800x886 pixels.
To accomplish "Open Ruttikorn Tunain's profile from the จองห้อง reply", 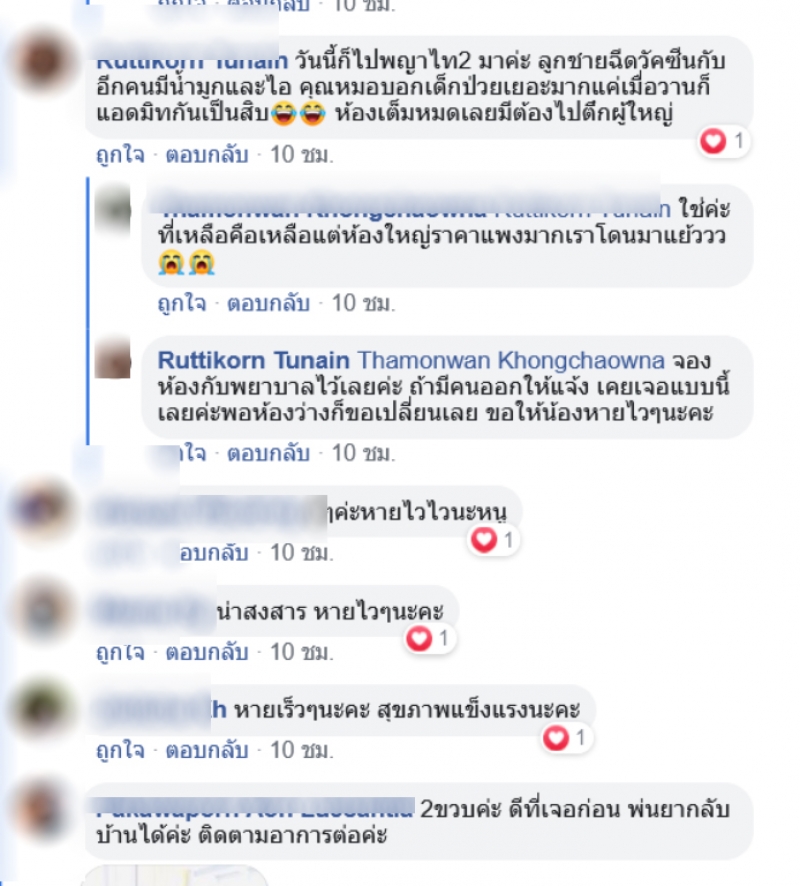I will 254,359.
